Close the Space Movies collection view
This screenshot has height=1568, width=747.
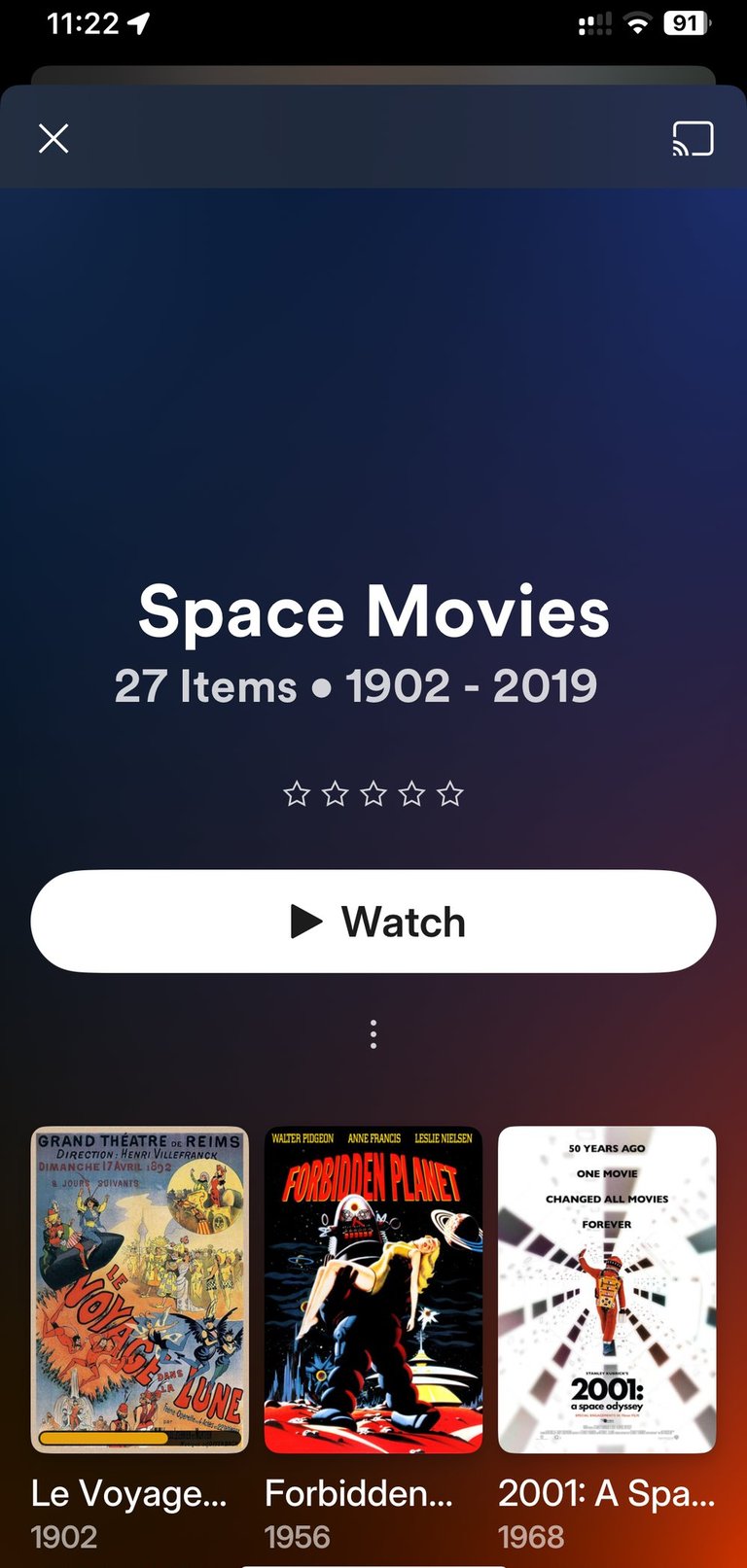tap(53, 139)
